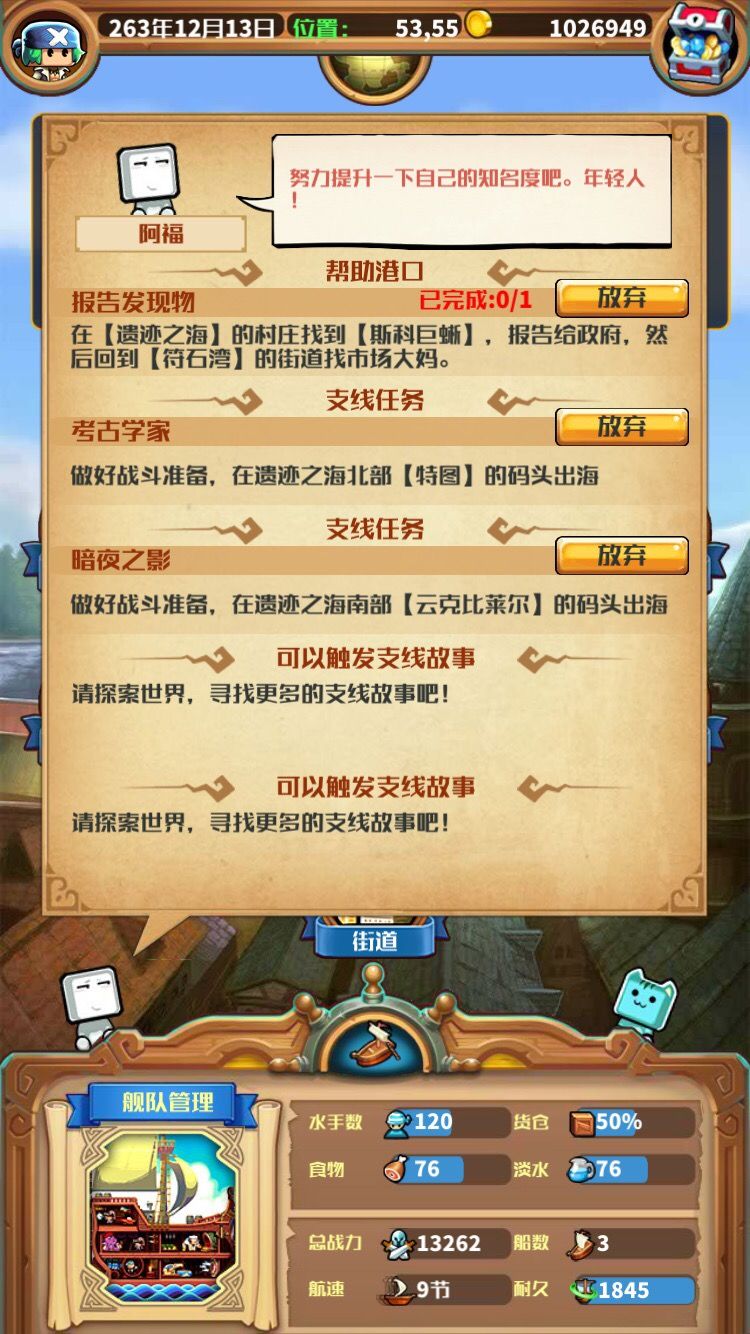Tap the ship set-sail wheel button
750x1334 pixels.
(374, 1038)
